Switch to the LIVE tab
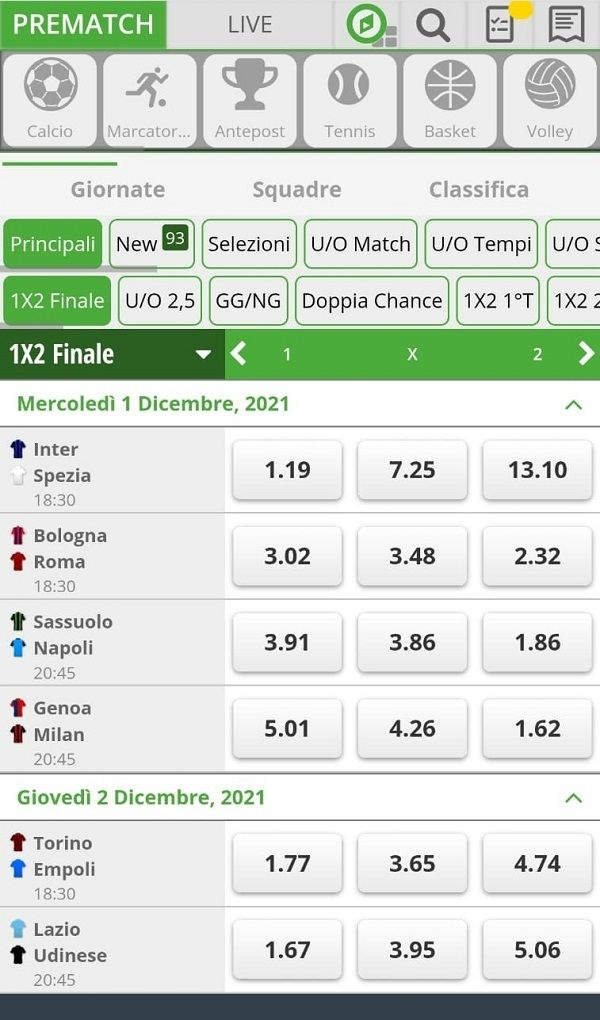Viewport: 600px width, 1020px height. click(249, 24)
